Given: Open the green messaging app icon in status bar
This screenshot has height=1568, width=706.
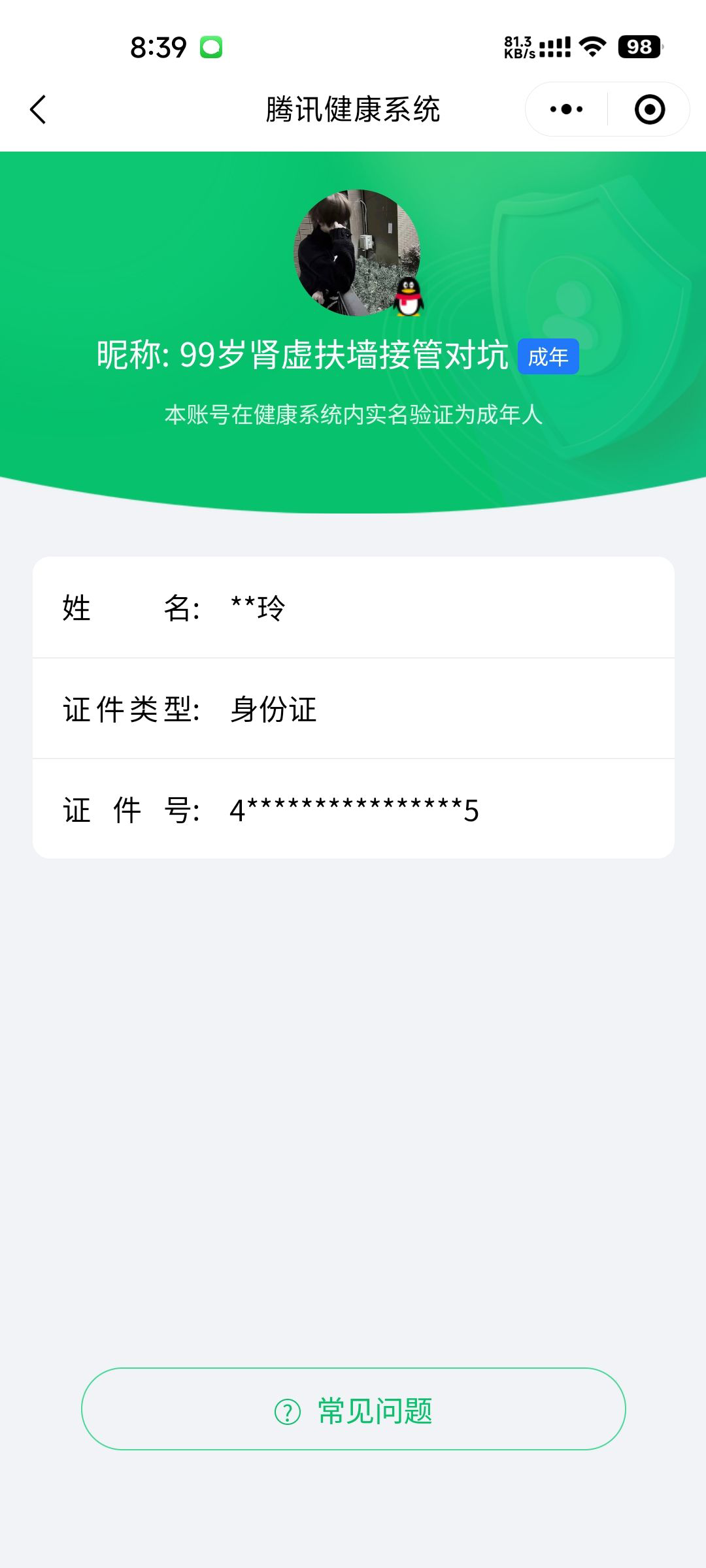Looking at the screenshot, I should pos(210,47).
